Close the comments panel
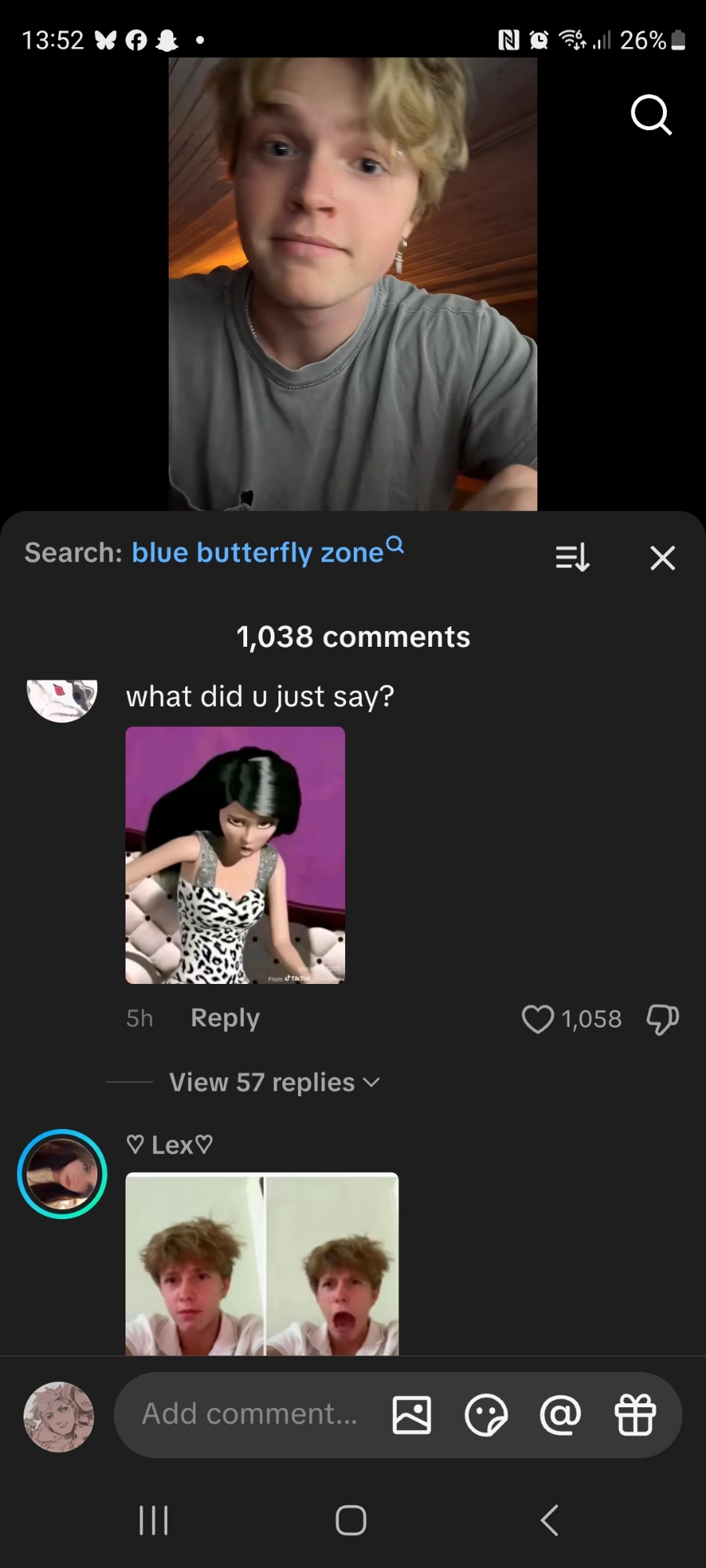Viewport: 706px width, 1568px height. [663, 558]
